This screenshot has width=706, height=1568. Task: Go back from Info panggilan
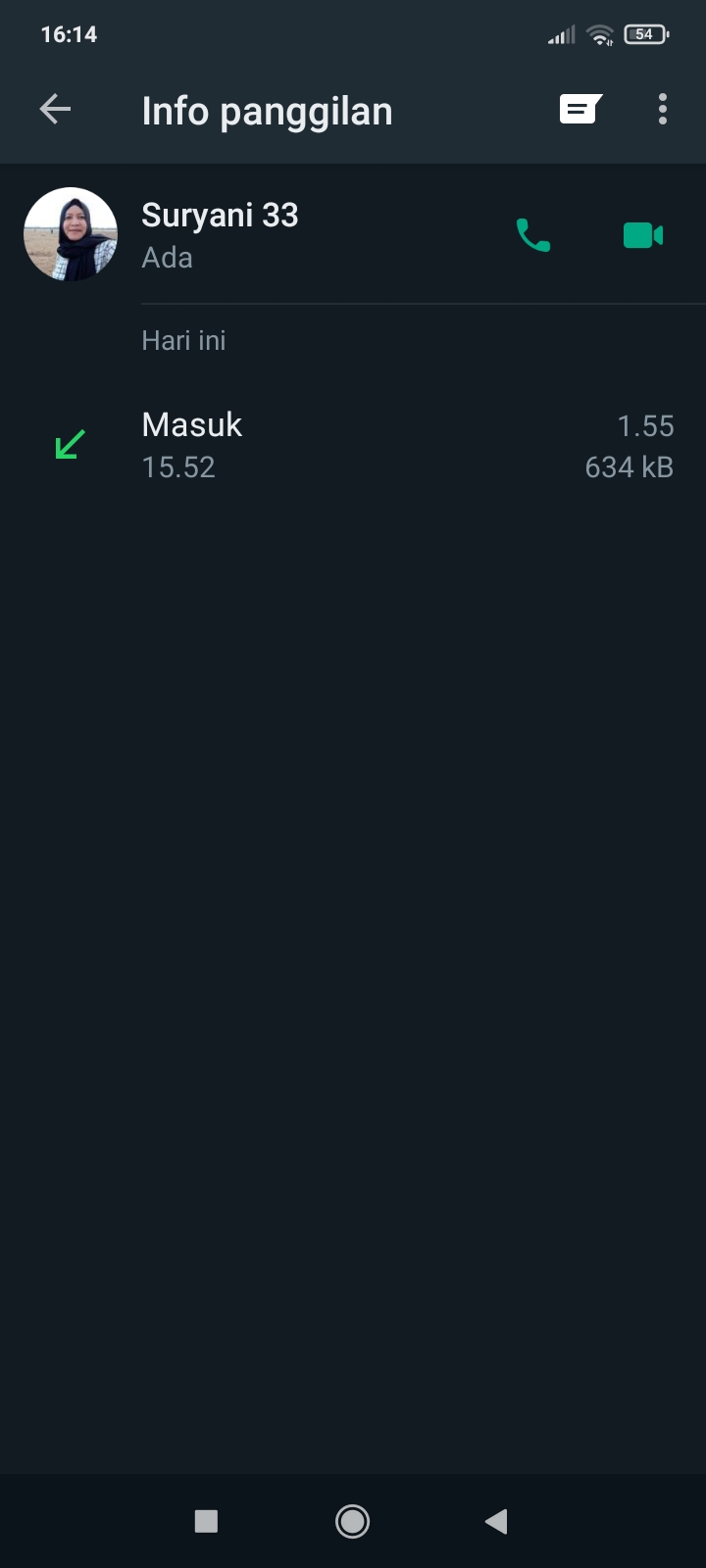click(55, 110)
